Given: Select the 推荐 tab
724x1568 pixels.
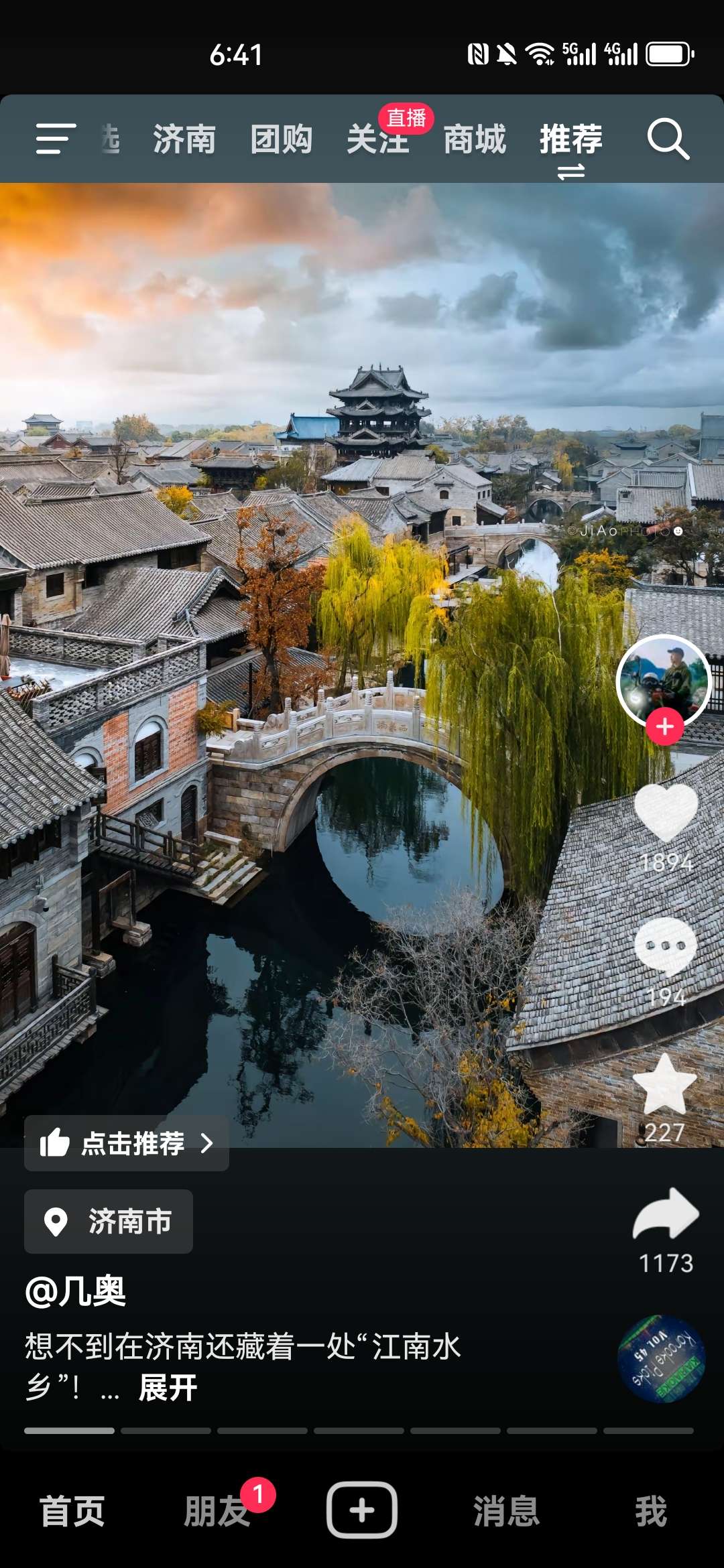Looking at the screenshot, I should pyautogui.click(x=571, y=139).
